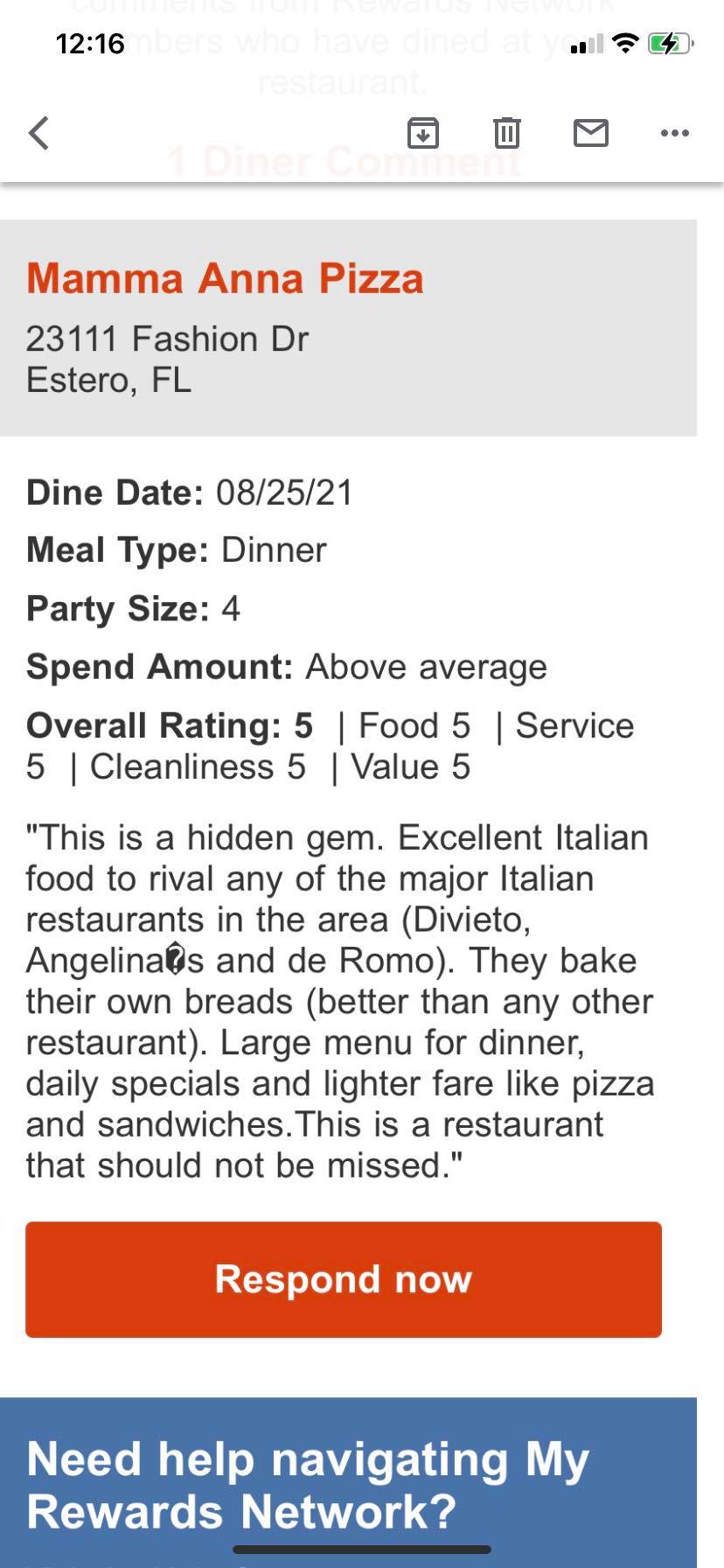Open the three-dot overflow menu
724x1568 pixels.
pyautogui.click(x=674, y=133)
